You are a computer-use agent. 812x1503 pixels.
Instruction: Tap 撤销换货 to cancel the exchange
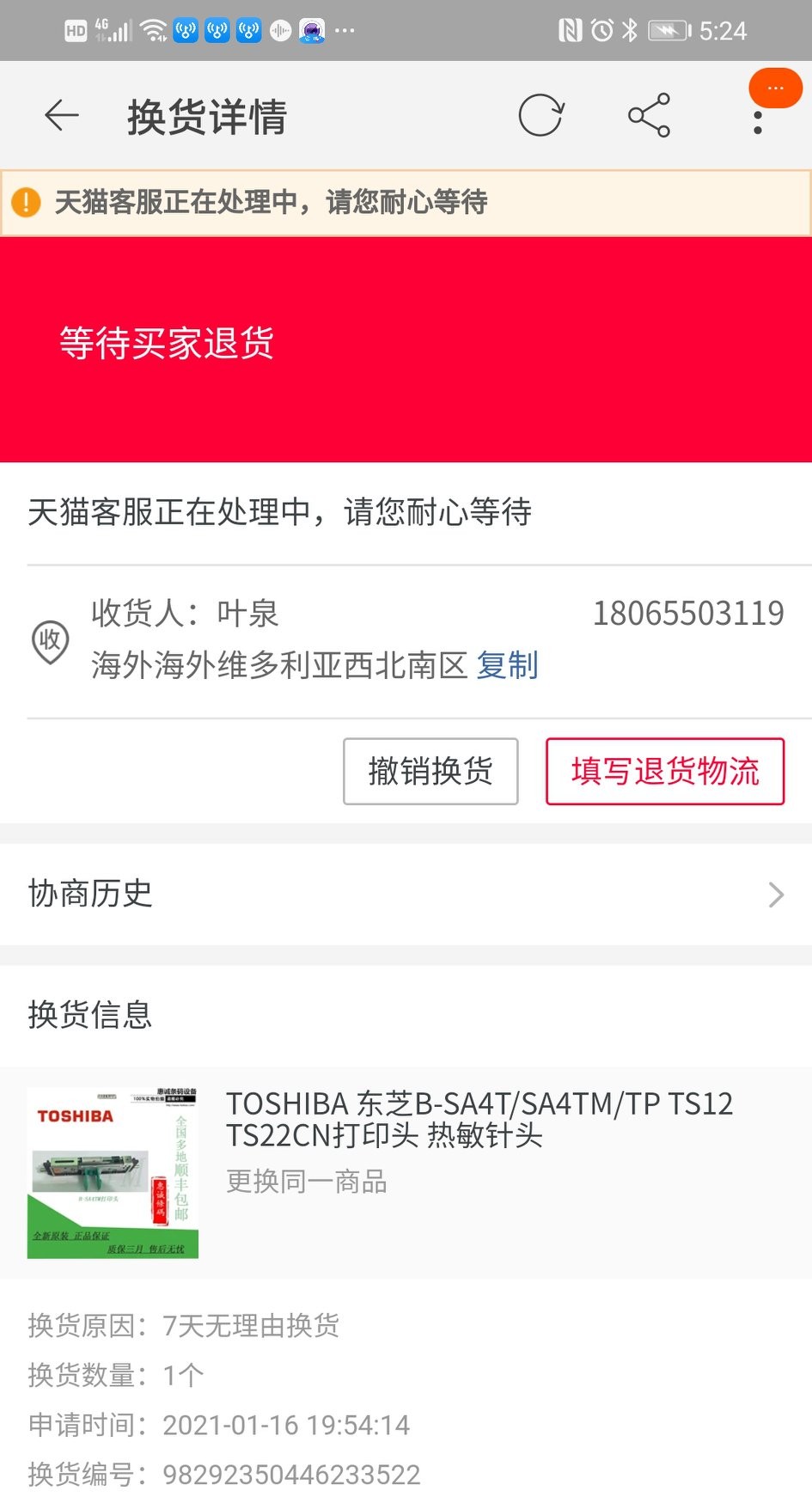point(430,772)
